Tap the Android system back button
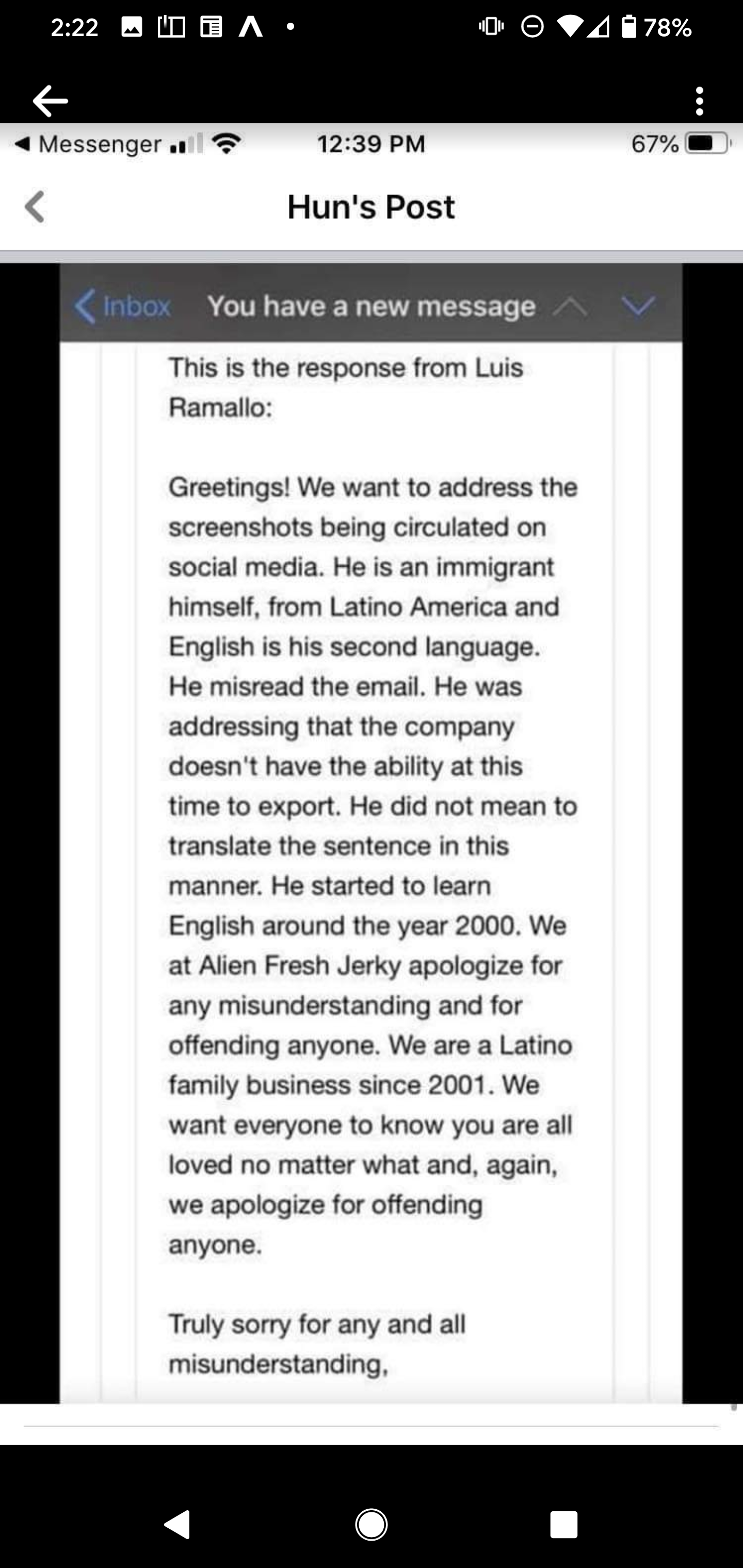 (x=177, y=1525)
